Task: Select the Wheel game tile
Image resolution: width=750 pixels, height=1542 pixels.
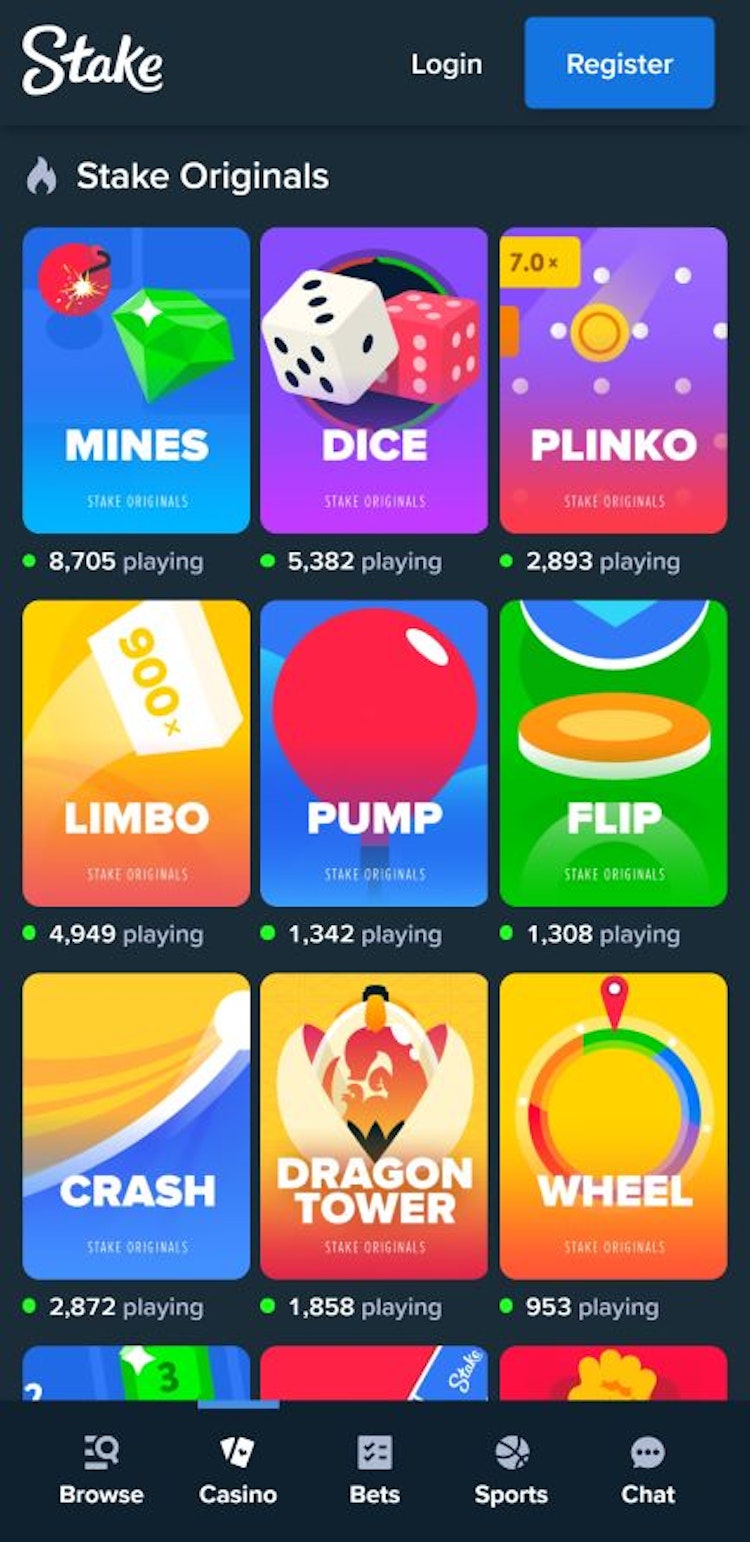Action: tap(613, 1125)
